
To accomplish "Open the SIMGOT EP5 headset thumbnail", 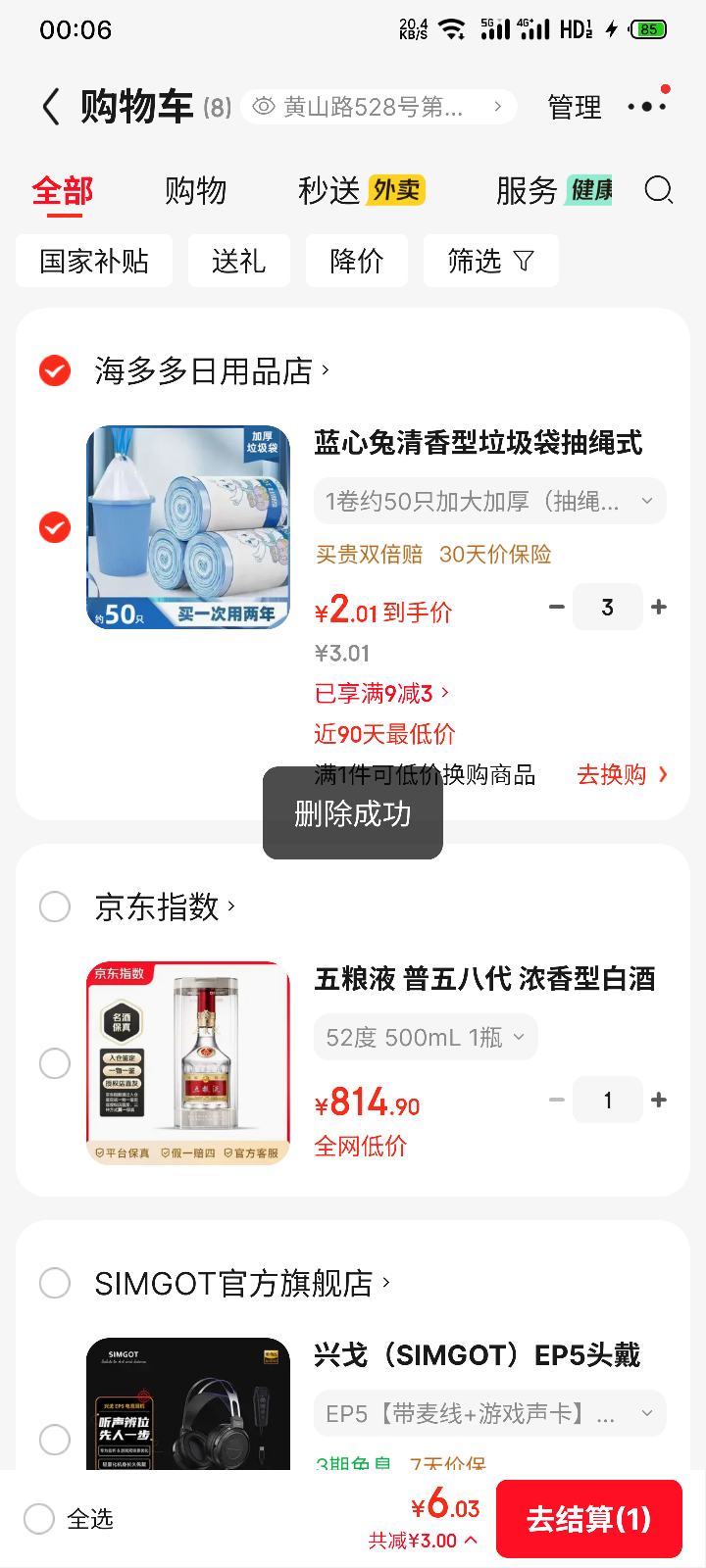I will (x=188, y=1403).
